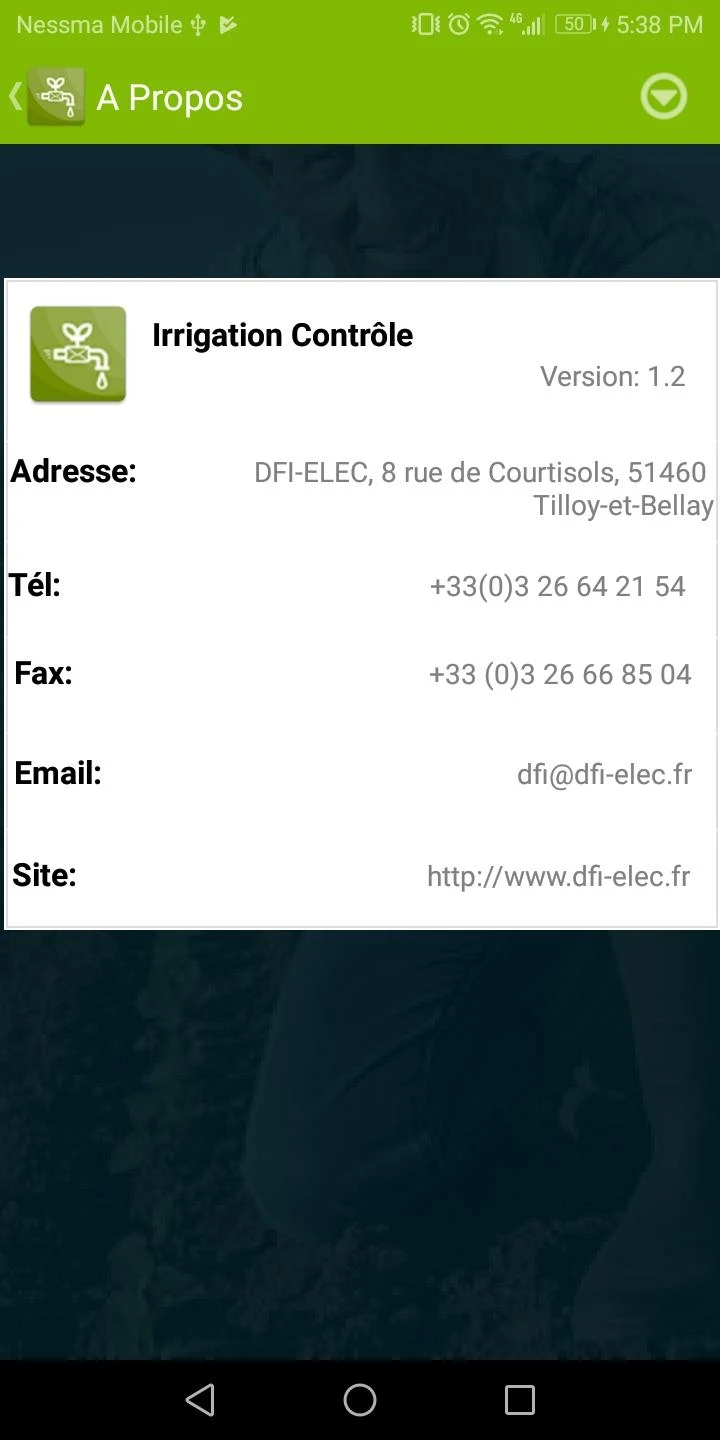Image resolution: width=720 pixels, height=1440 pixels.
Task: Go to the home screen
Action: 360,1400
